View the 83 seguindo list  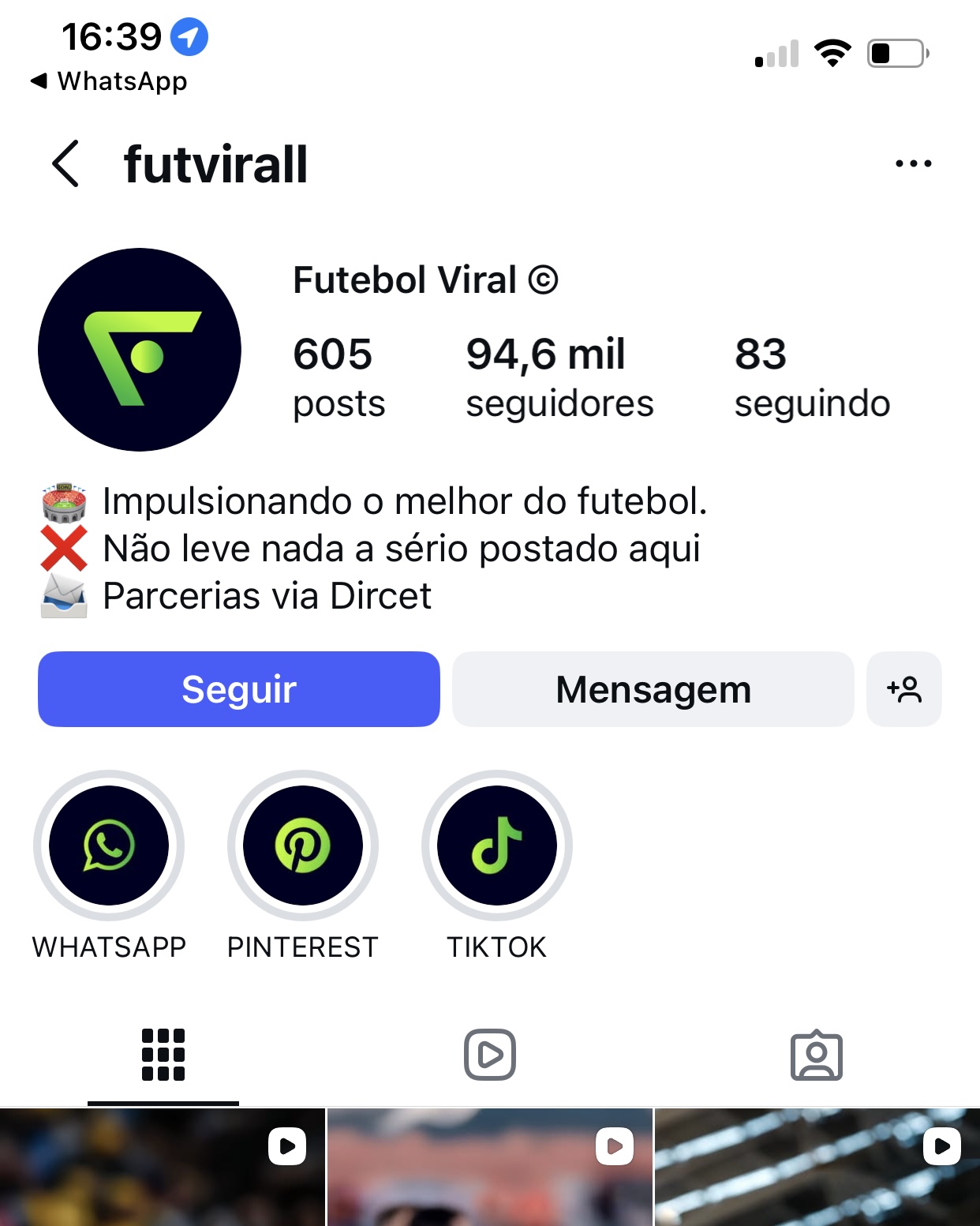tap(811, 377)
